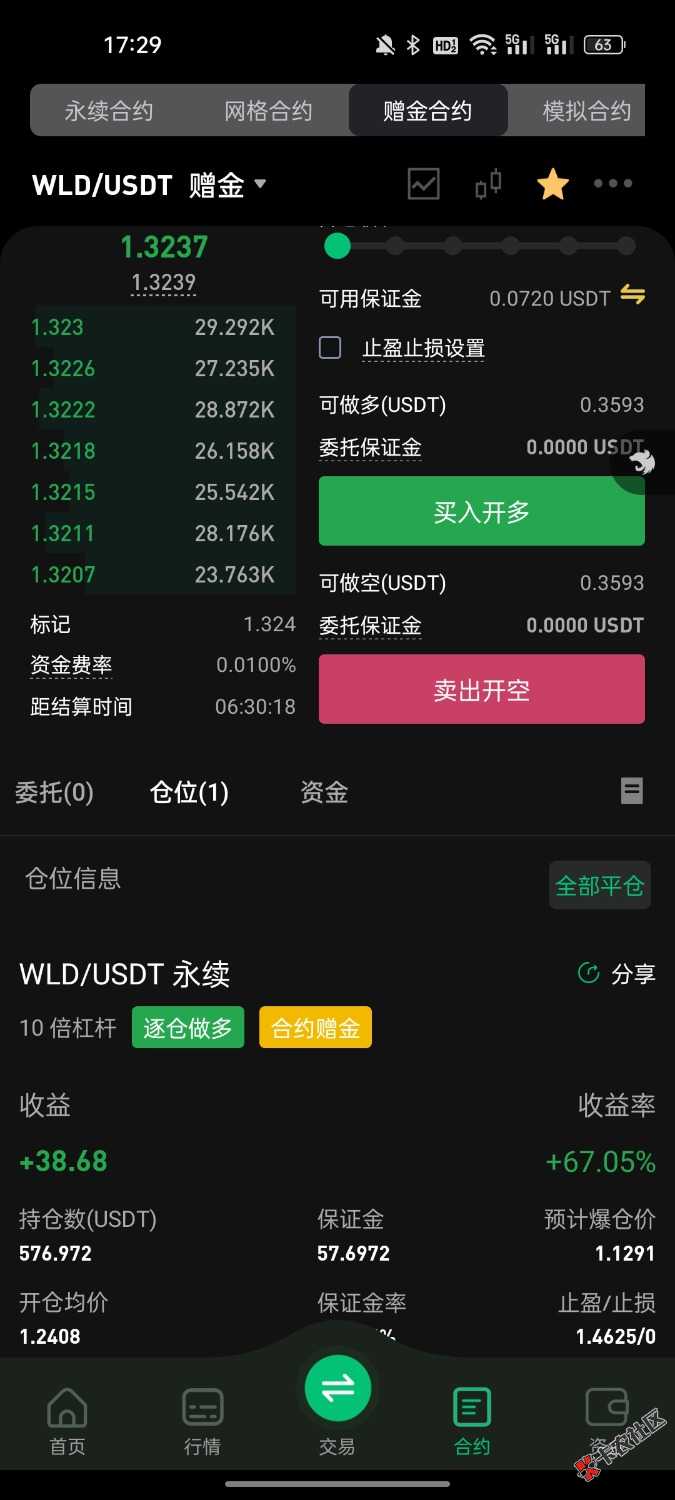Switch to the 网格合约 tab
The height and width of the screenshot is (1500, 675).
click(268, 111)
